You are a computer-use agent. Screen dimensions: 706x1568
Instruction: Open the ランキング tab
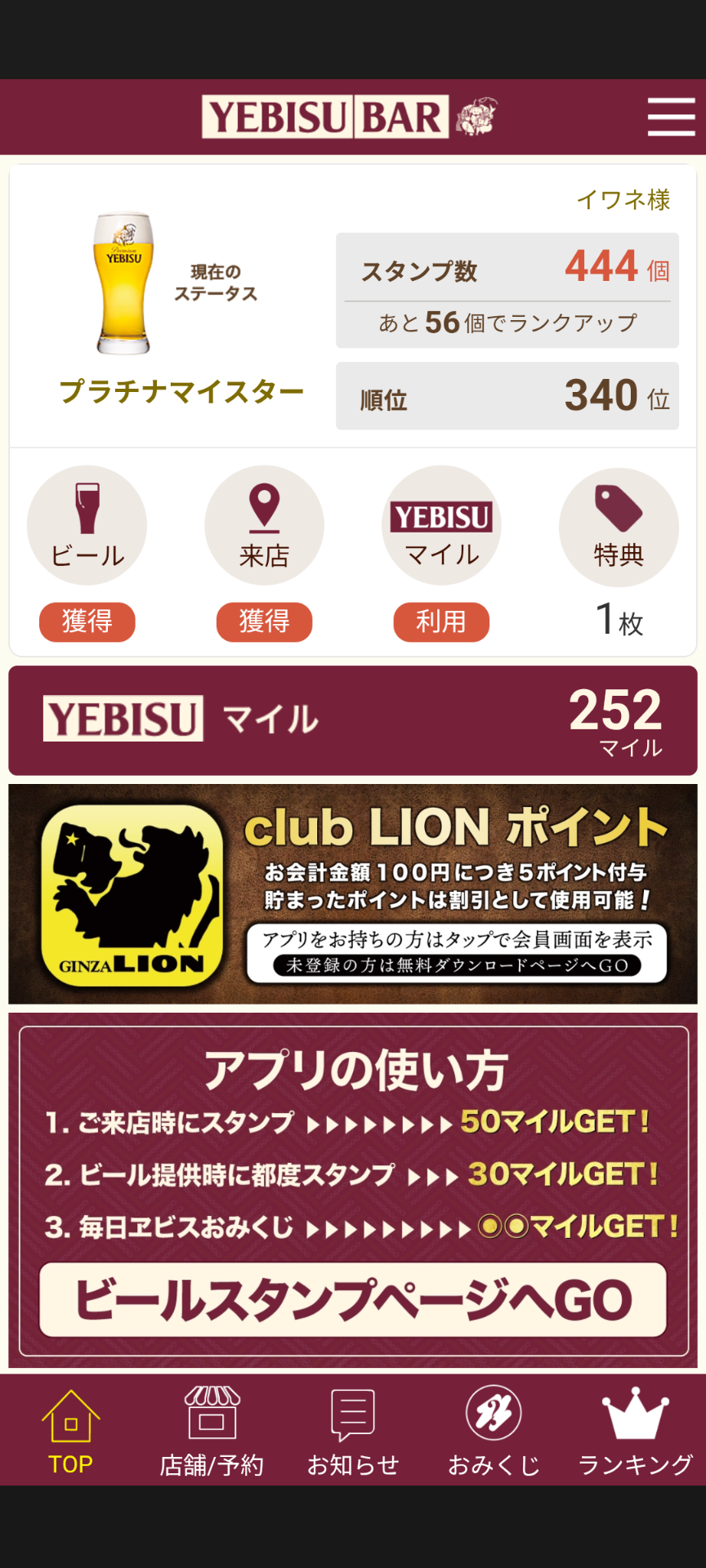635,1431
